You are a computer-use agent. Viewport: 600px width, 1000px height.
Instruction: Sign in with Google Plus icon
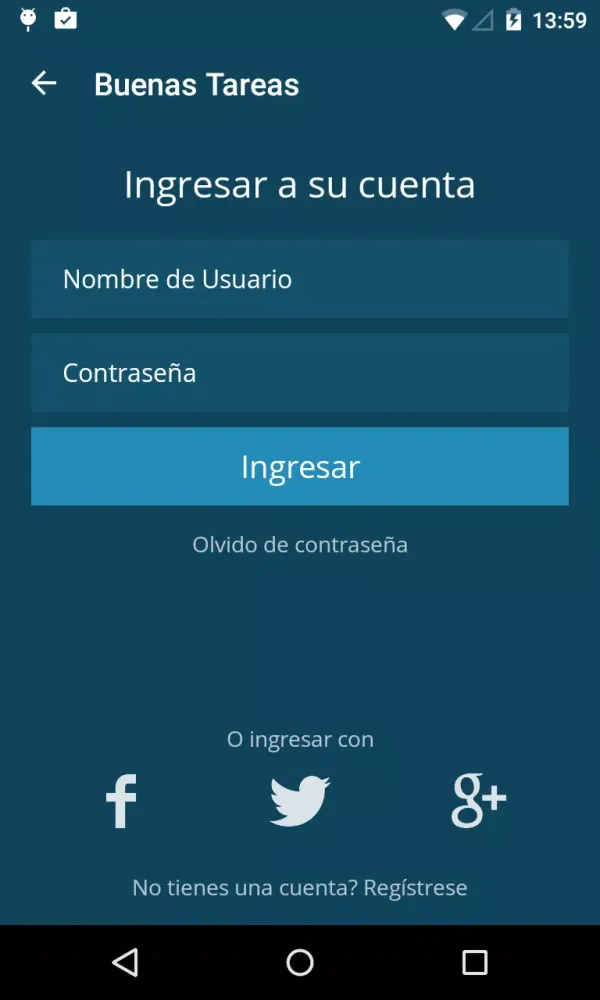point(478,801)
